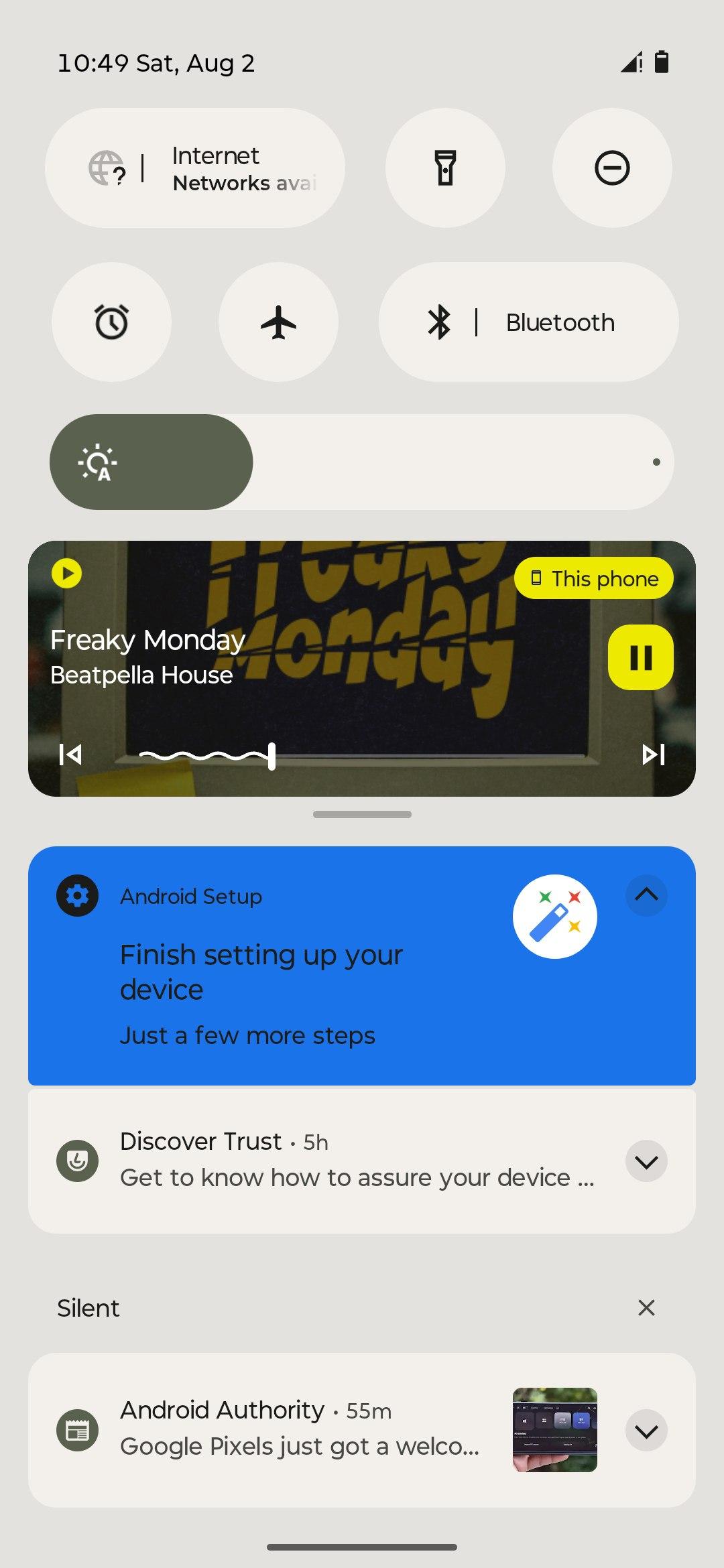The width and height of the screenshot is (724, 1568).
Task: Clear all silent notifications
Action: pyautogui.click(x=646, y=1307)
